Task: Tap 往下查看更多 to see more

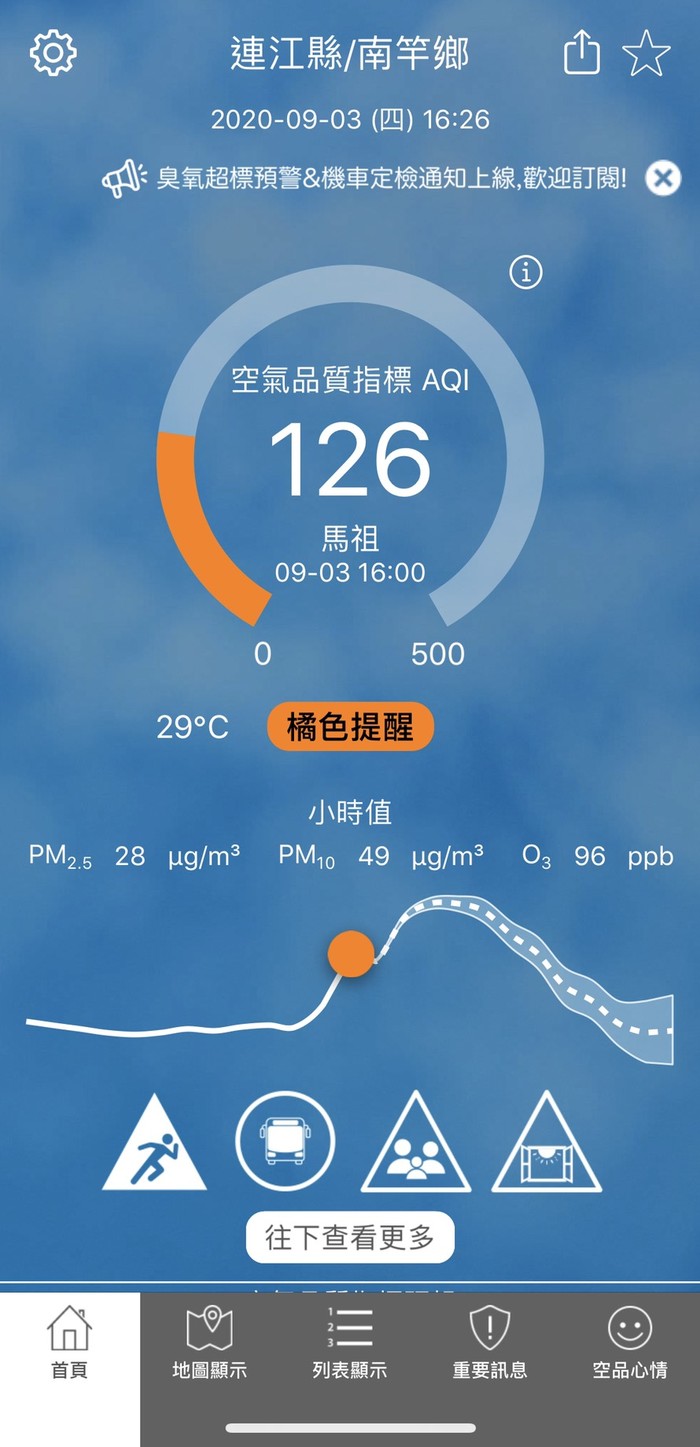Action: pyautogui.click(x=350, y=1237)
